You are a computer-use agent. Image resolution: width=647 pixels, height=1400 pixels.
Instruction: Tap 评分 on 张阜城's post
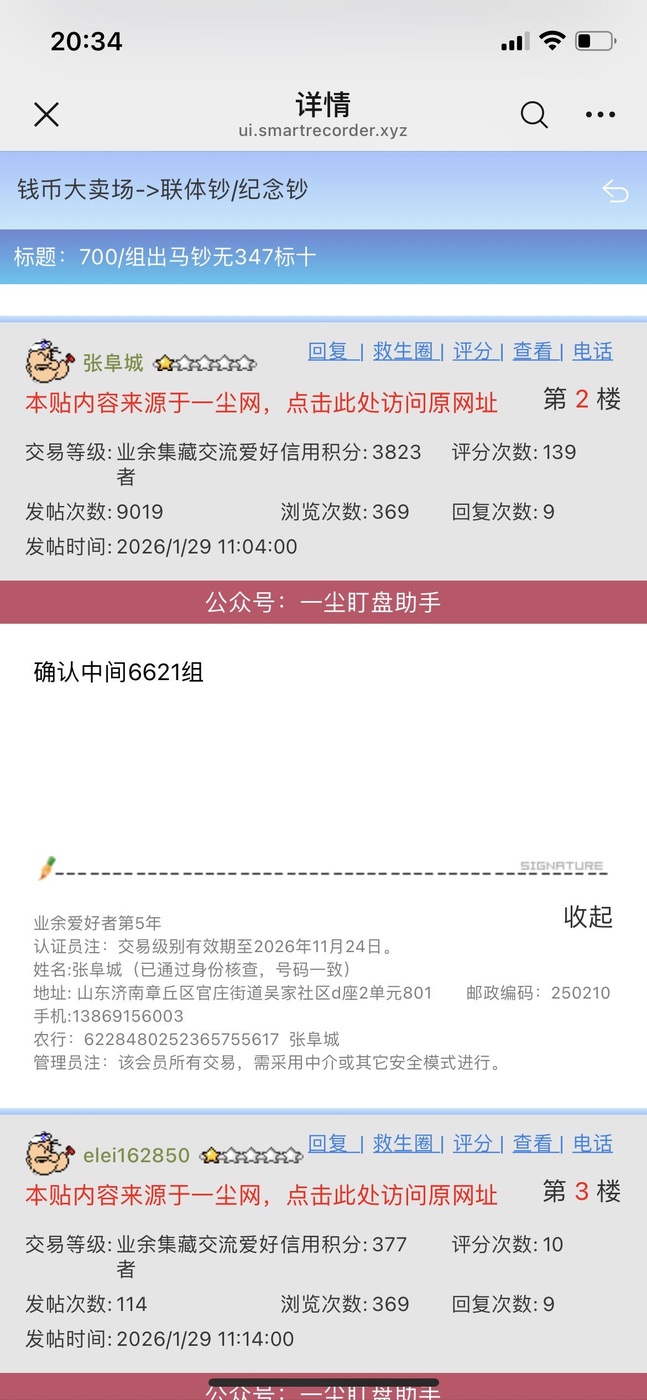[x=473, y=351]
